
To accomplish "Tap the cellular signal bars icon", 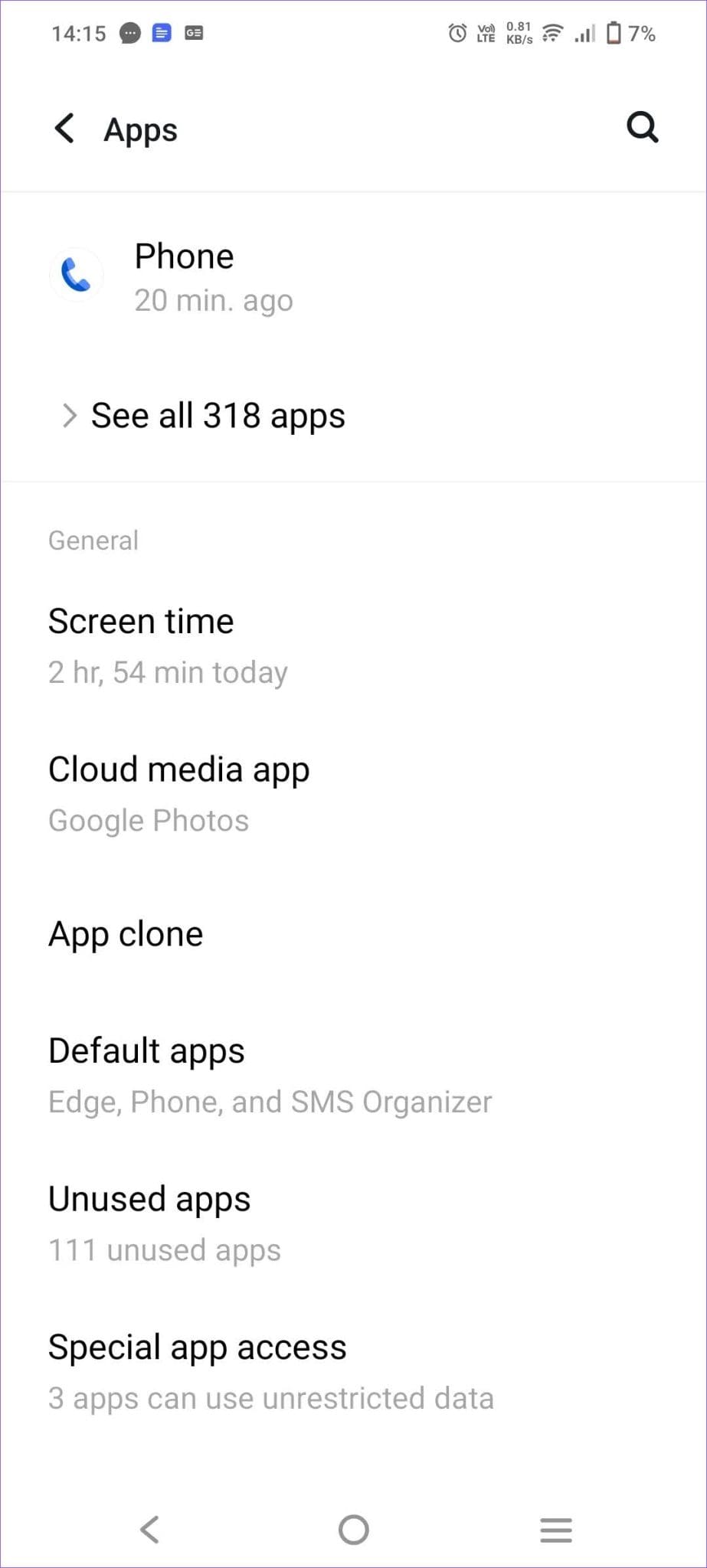I will tap(584, 33).
